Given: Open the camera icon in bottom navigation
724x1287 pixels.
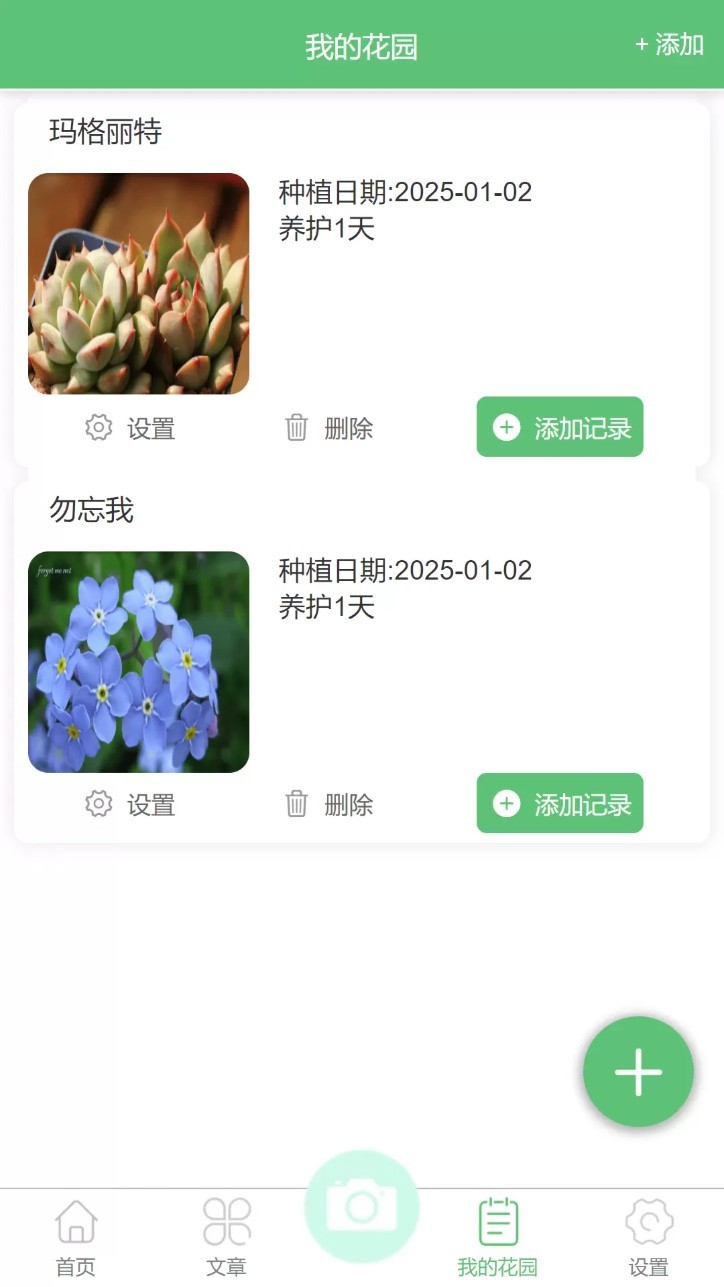Looking at the screenshot, I should pyautogui.click(x=362, y=1207).
